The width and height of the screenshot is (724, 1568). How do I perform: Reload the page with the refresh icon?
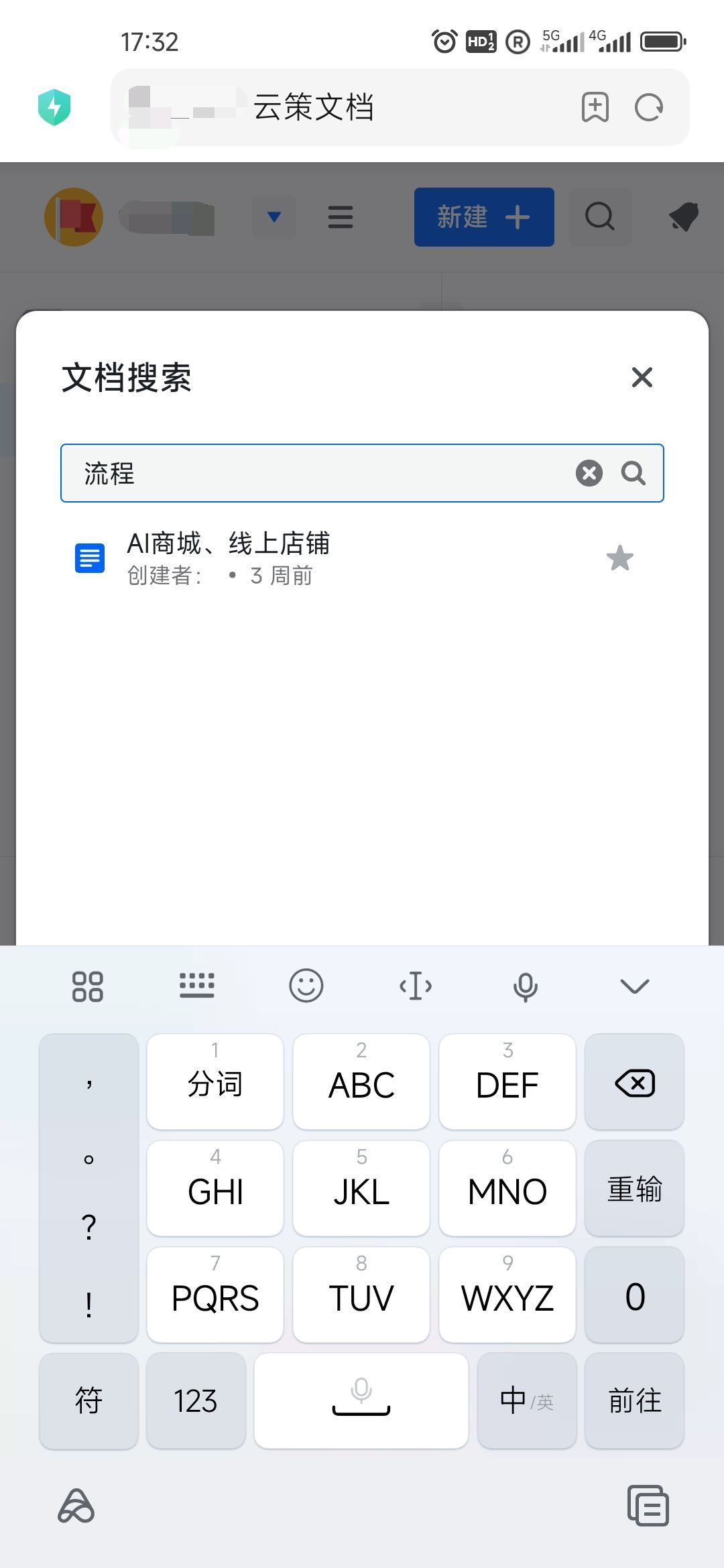pos(648,107)
